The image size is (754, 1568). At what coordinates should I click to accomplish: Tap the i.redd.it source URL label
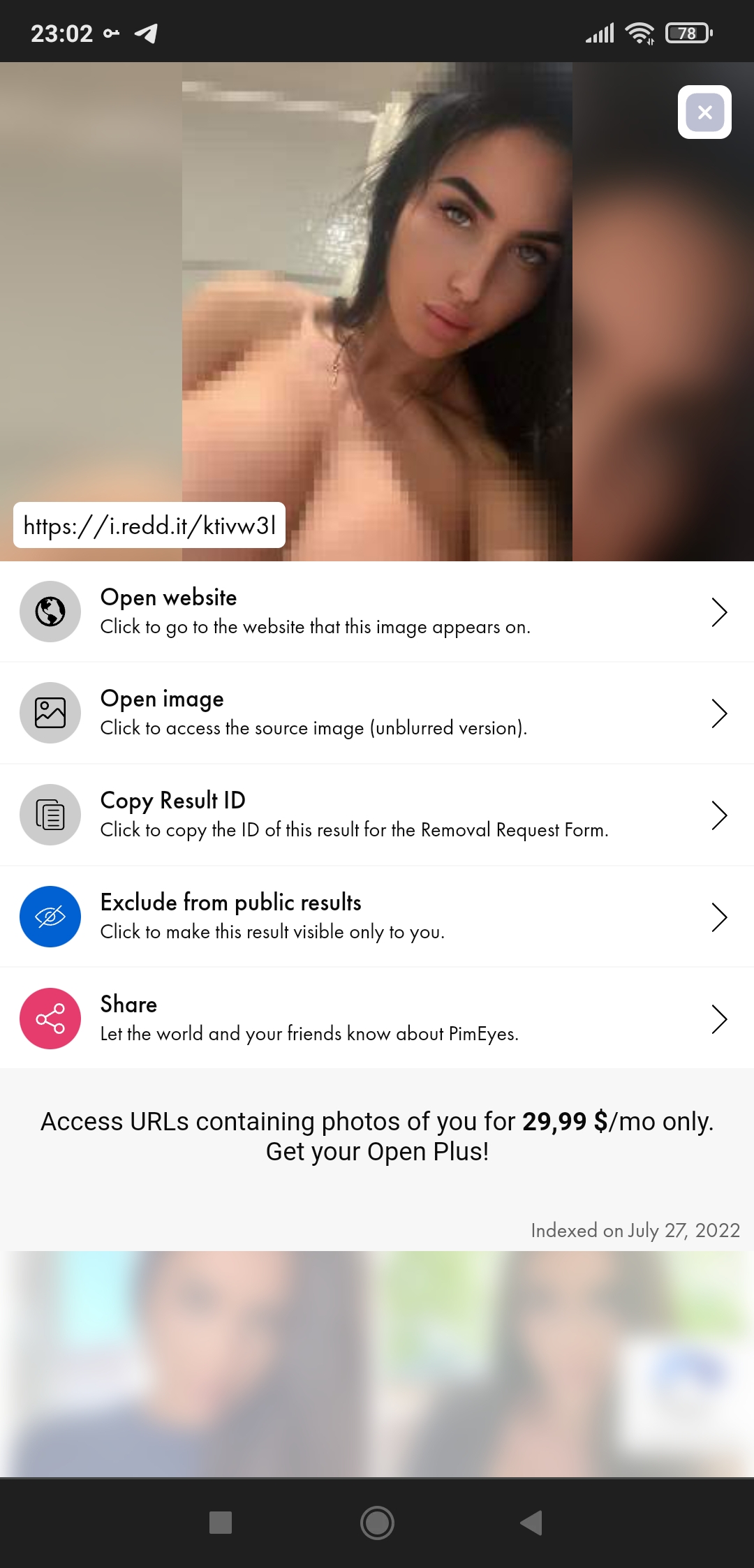click(149, 525)
